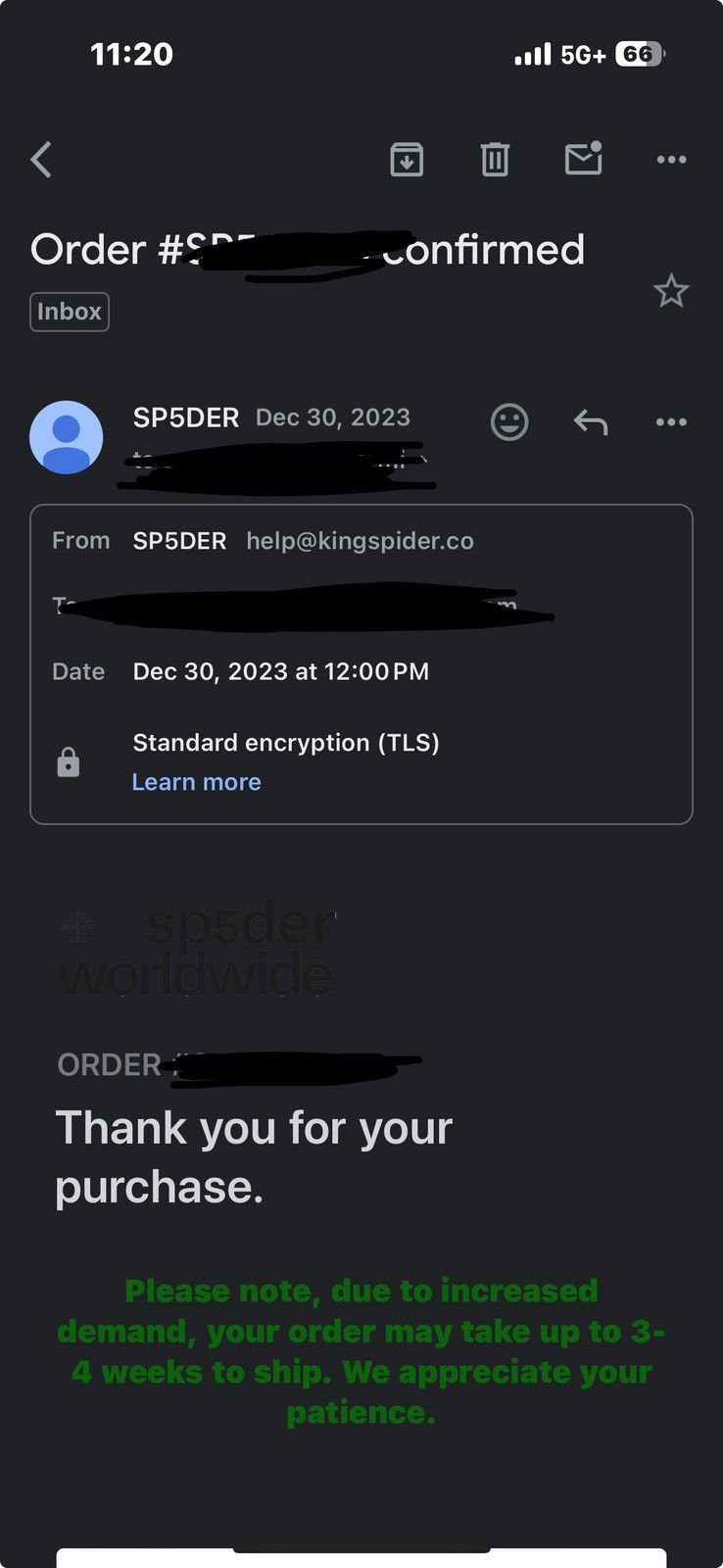
Task: Tap the Inbox label chip
Action: tap(70, 312)
